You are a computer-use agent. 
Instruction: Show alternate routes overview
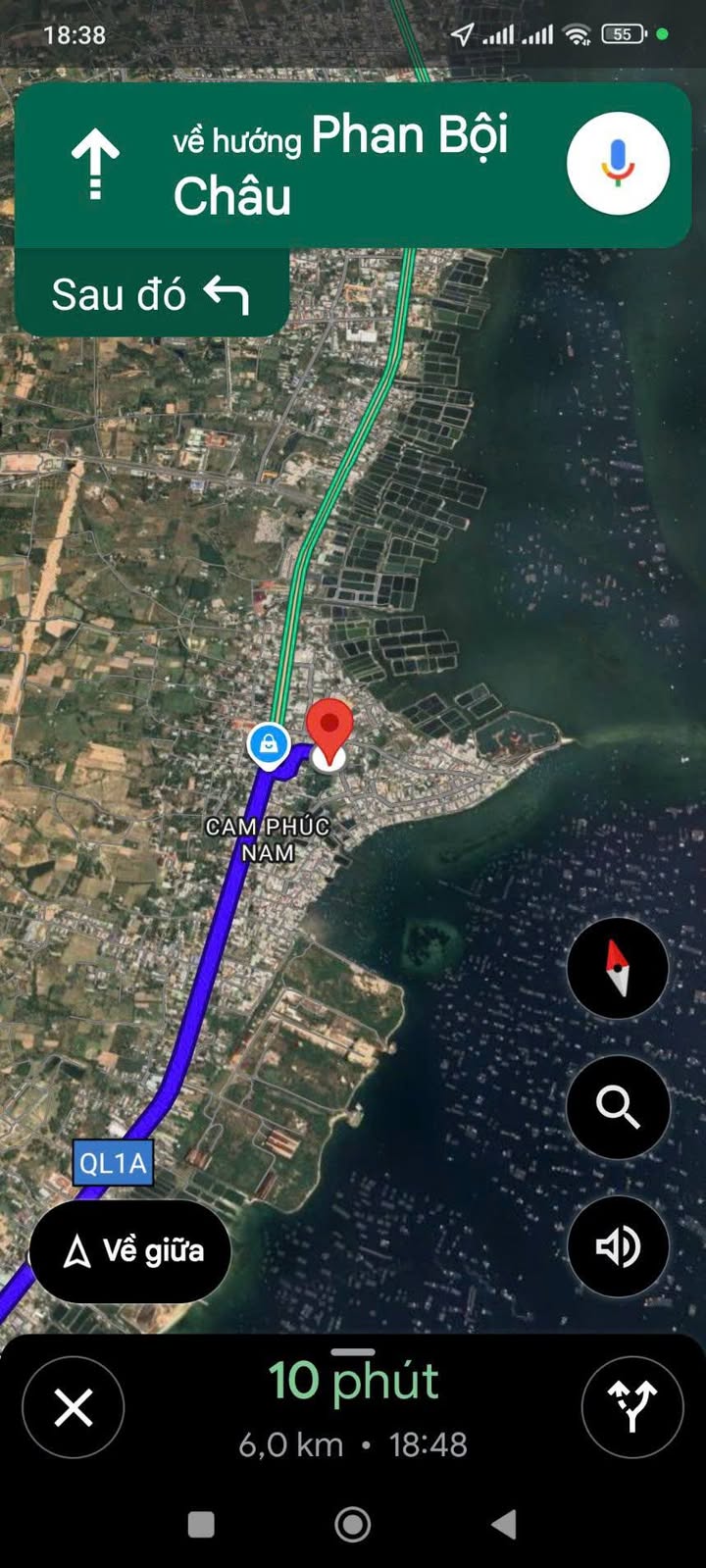tap(631, 1407)
